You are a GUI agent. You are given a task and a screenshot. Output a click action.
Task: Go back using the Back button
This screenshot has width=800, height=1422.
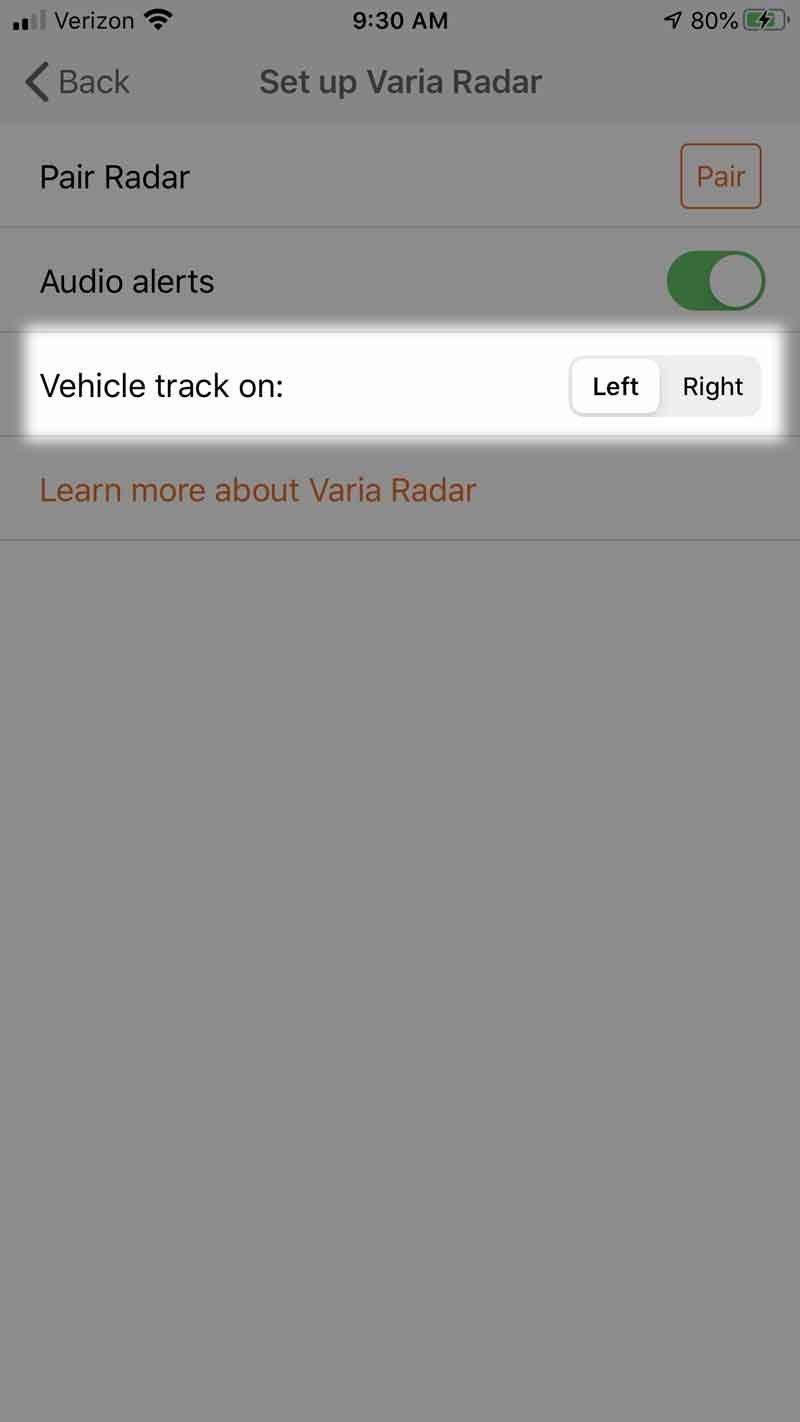coord(78,82)
